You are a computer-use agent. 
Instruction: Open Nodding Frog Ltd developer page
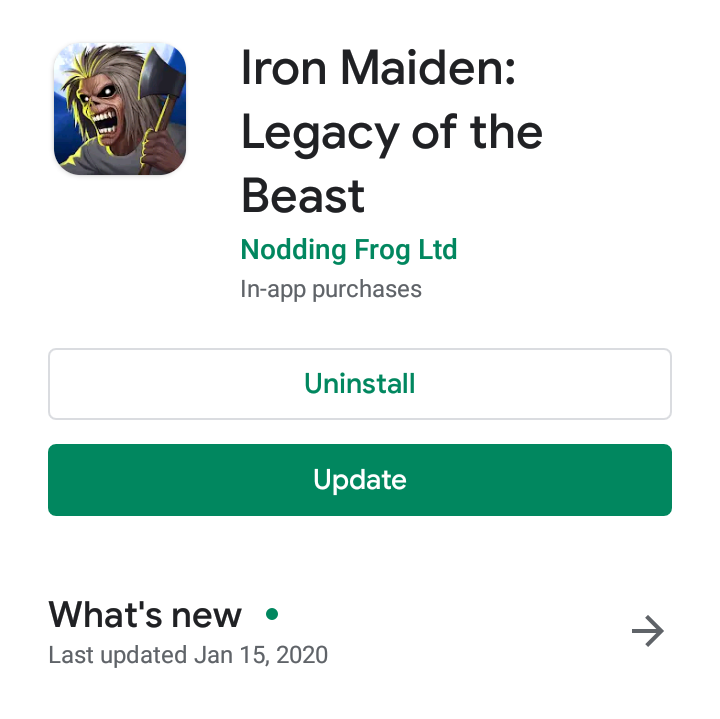(x=349, y=249)
